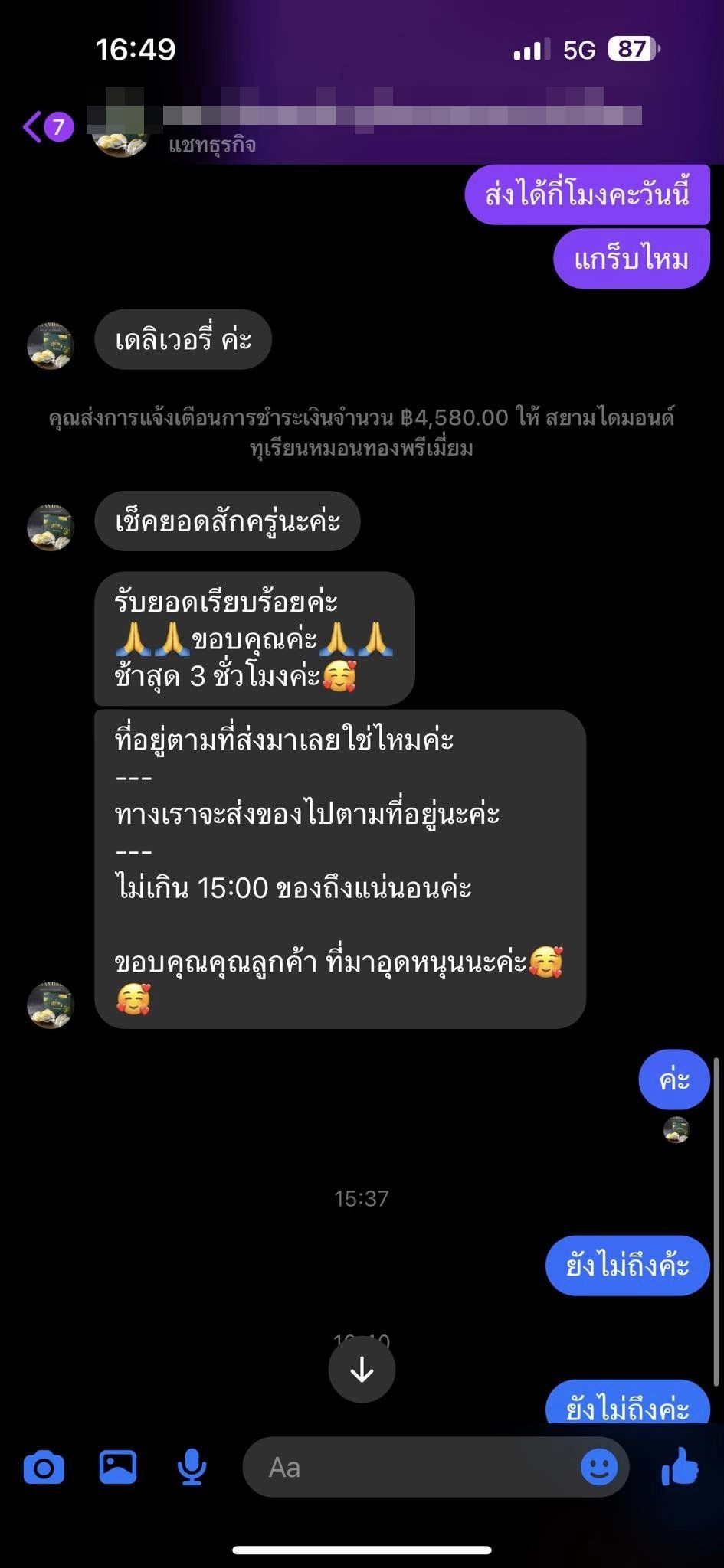The height and width of the screenshot is (1568, 724).
Task: Tap the 'ยังไม่ถึงค้ะ' blue message bubble
Action: tap(627, 1266)
